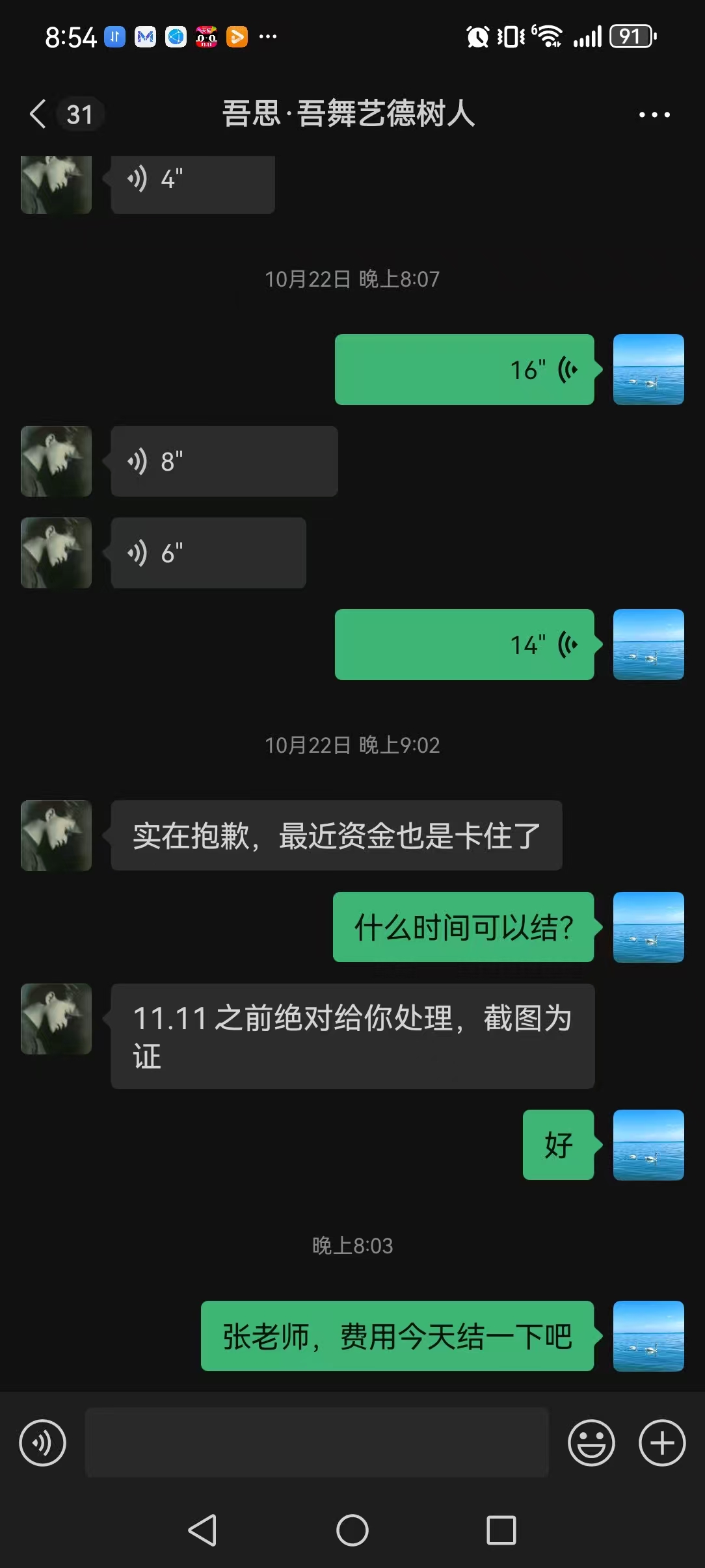
Task: Select the 什么时间可以结 message bubble
Action: [x=463, y=928]
